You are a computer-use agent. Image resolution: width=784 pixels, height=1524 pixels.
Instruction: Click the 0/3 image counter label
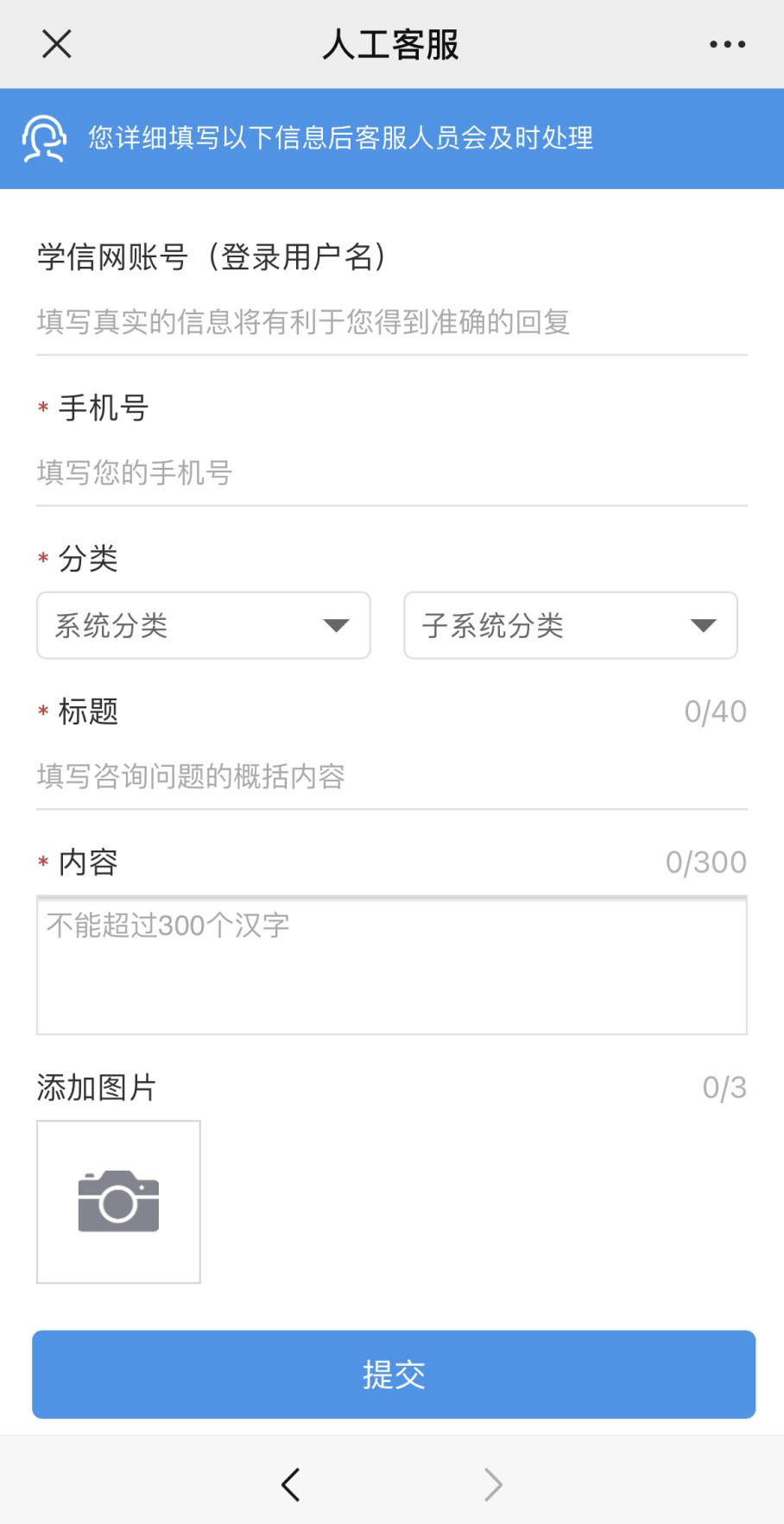724,1086
